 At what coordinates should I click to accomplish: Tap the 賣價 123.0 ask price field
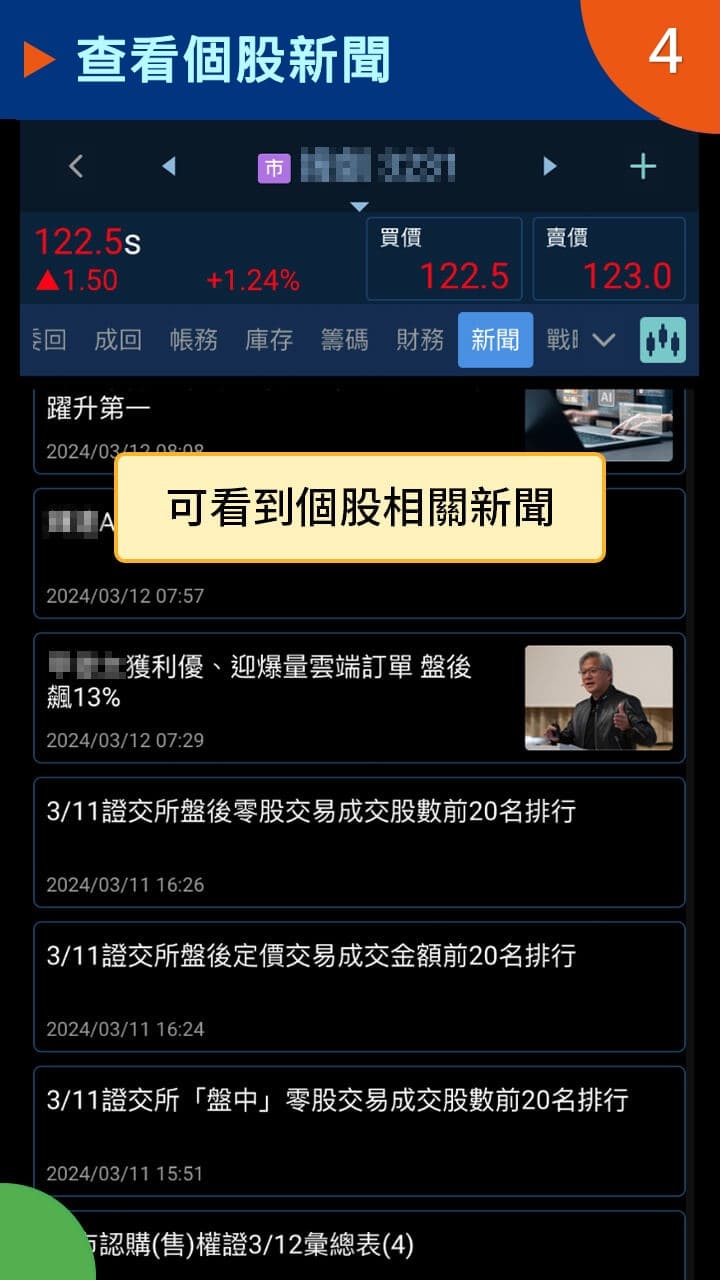point(609,258)
